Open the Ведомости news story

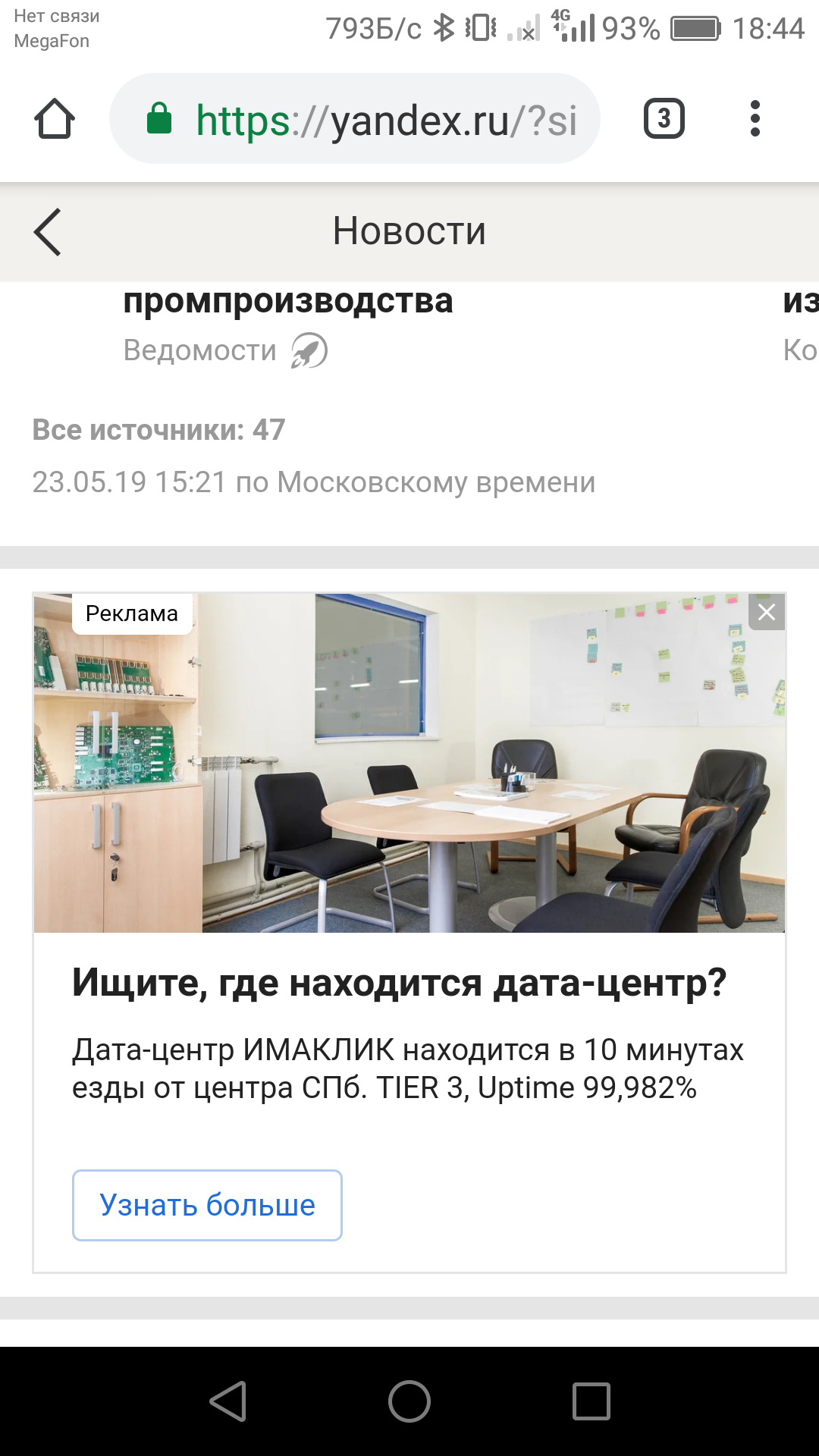[x=288, y=326]
